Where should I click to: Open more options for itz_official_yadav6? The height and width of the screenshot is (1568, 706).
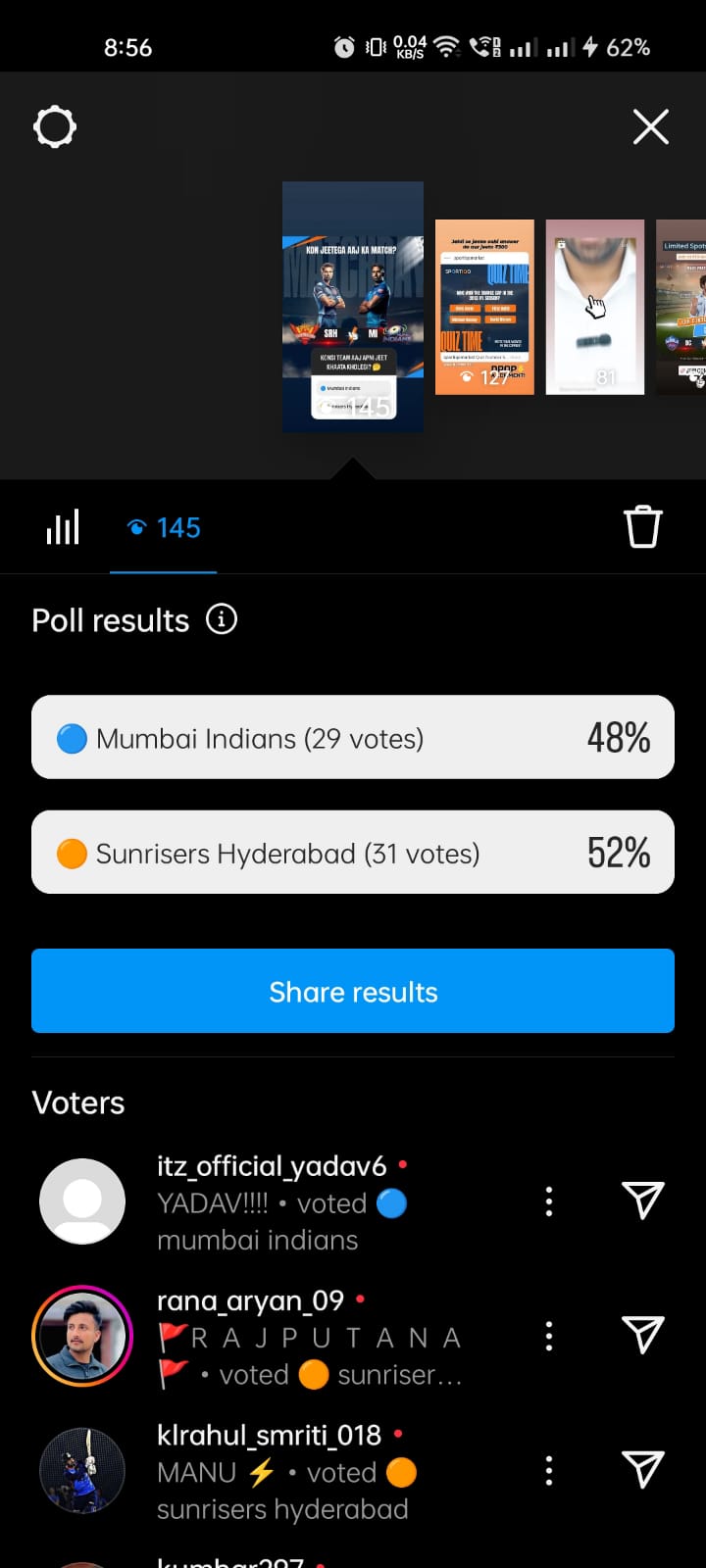[x=549, y=1201]
